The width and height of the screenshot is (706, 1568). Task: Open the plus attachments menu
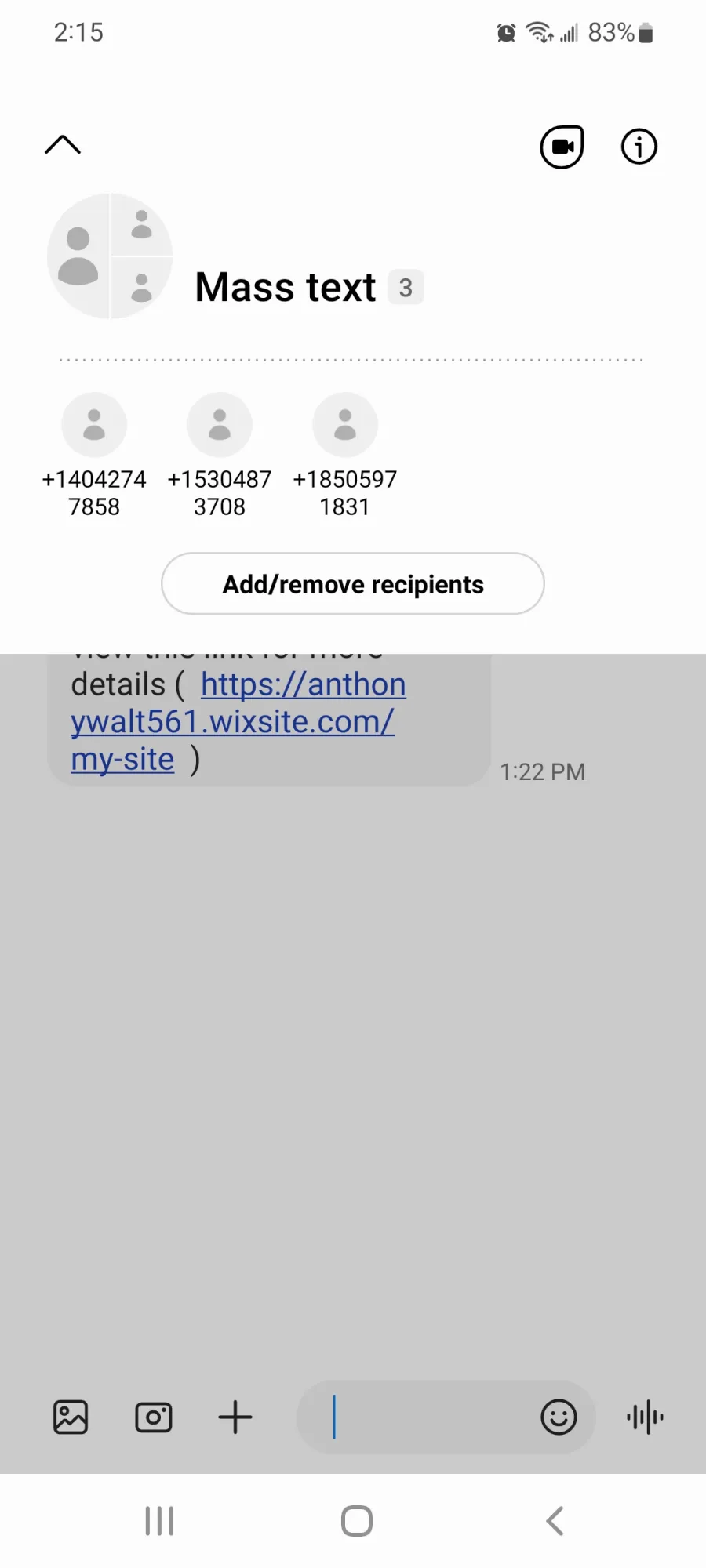235,1417
